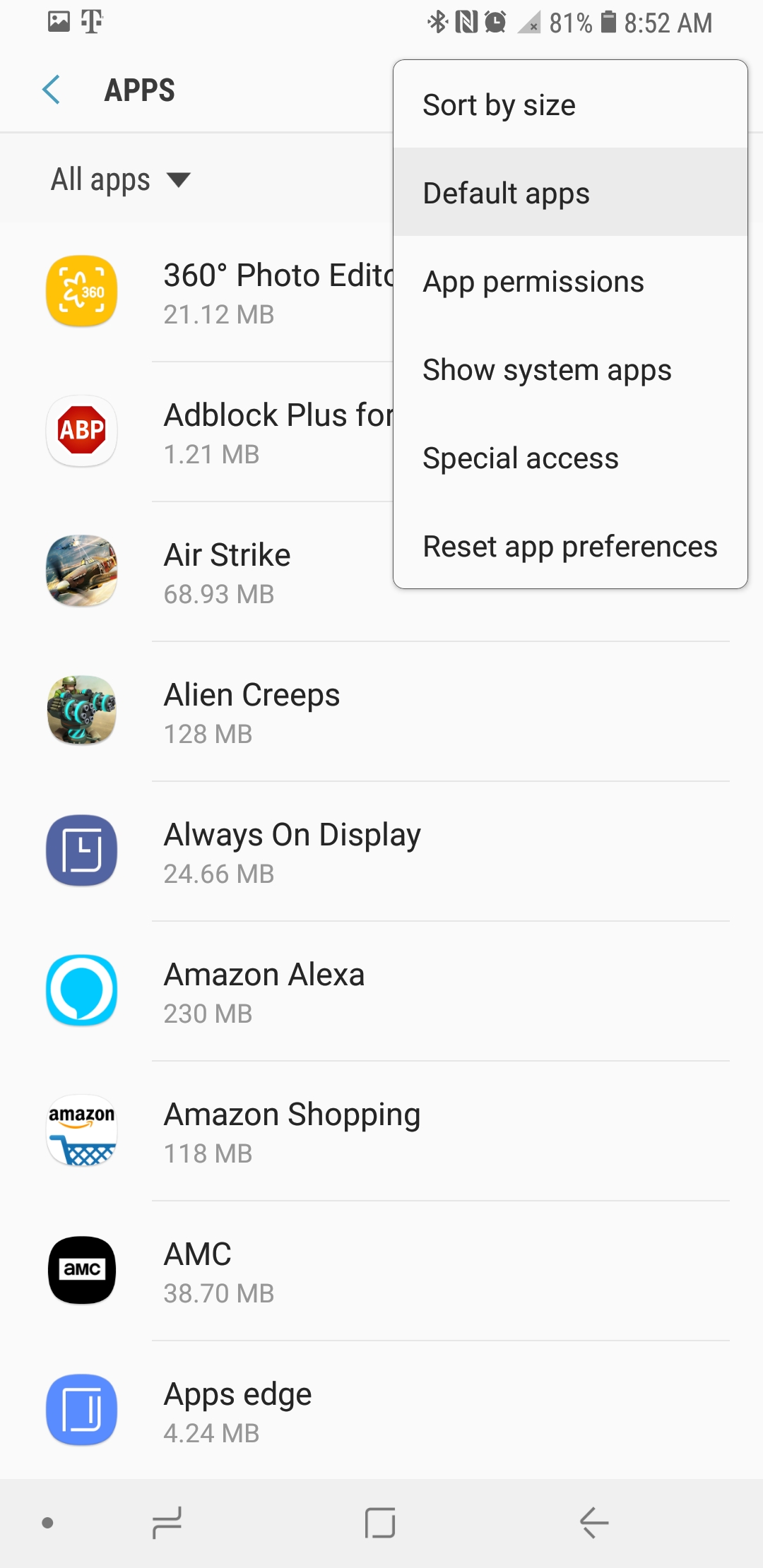Go back from Apps screen
The width and height of the screenshot is (763, 1568).
point(51,90)
